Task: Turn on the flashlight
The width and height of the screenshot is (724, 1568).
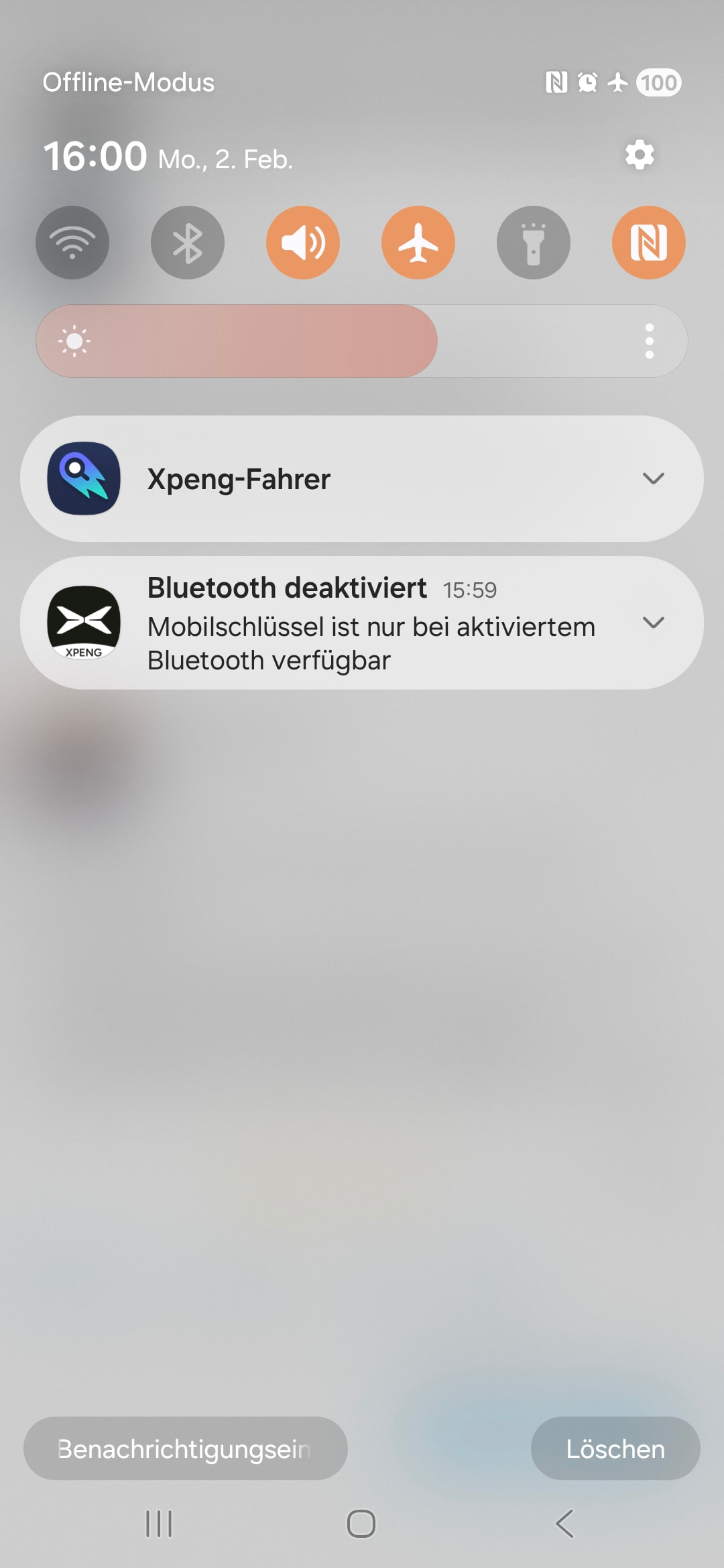Action: tap(534, 243)
